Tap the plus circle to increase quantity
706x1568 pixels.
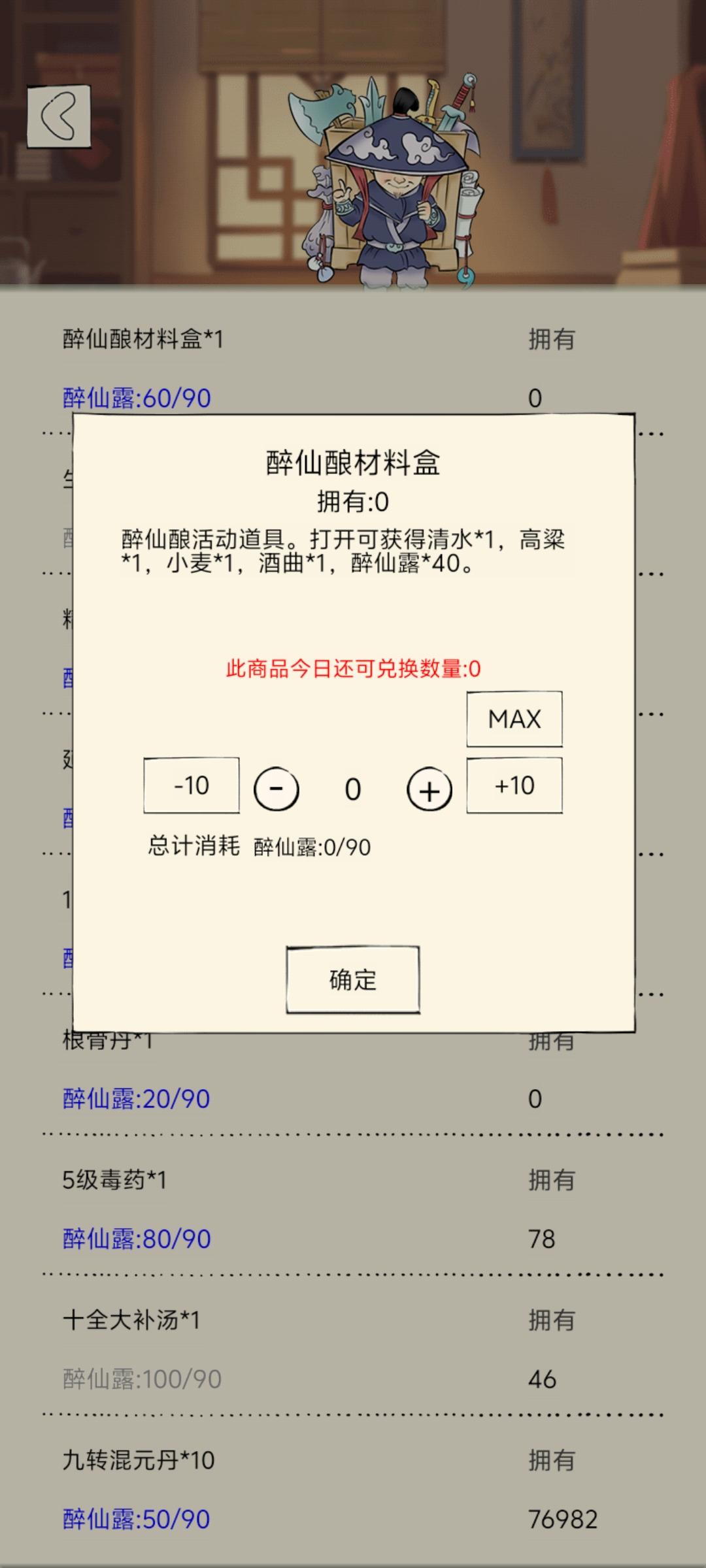428,789
